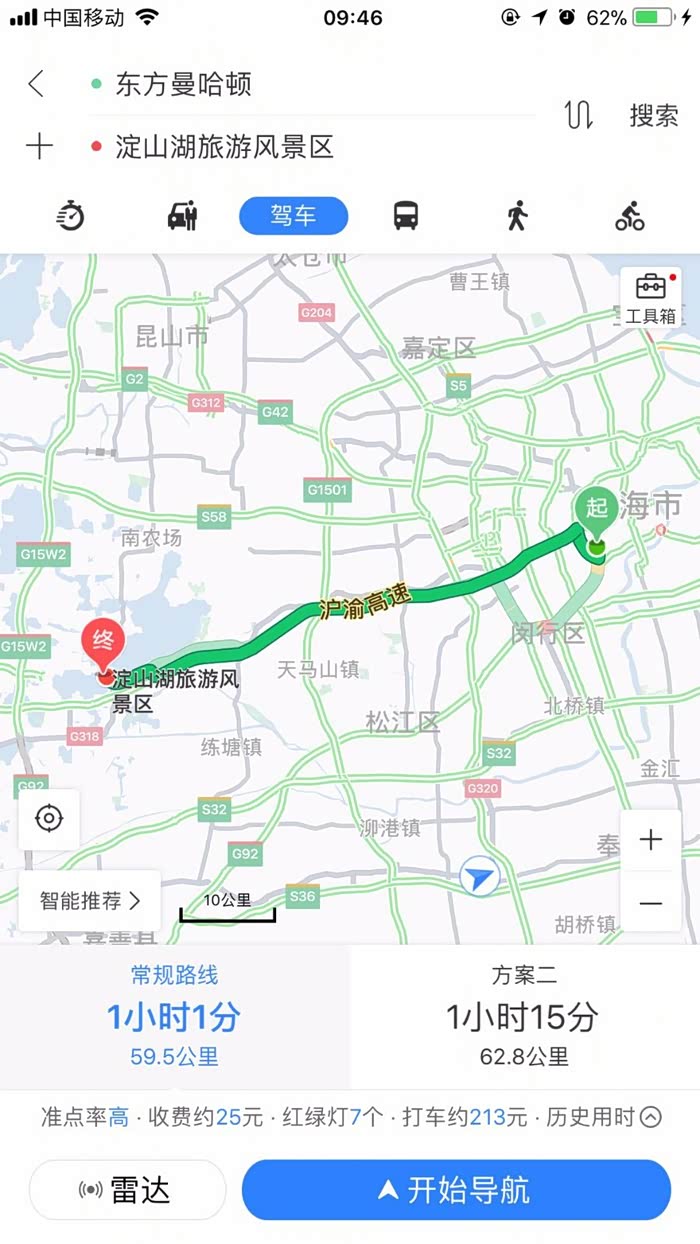Tap the 搜索 button
Image resolution: width=700 pixels, height=1244 pixels.
(653, 115)
